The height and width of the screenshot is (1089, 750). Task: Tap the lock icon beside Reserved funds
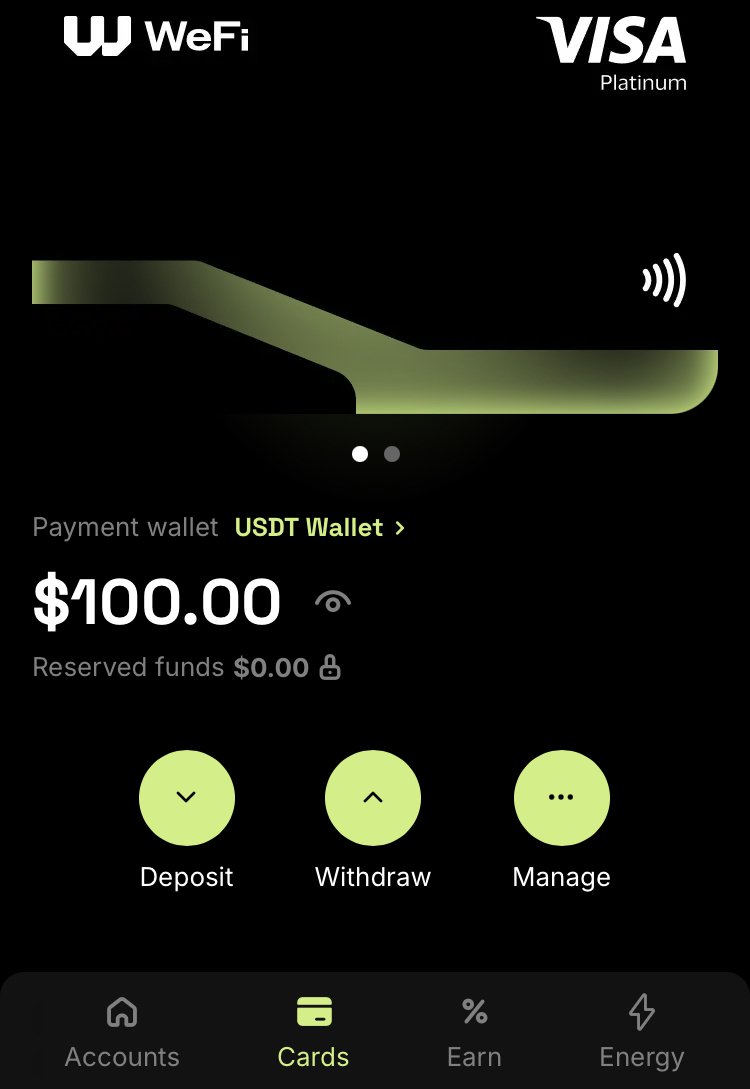click(330, 667)
